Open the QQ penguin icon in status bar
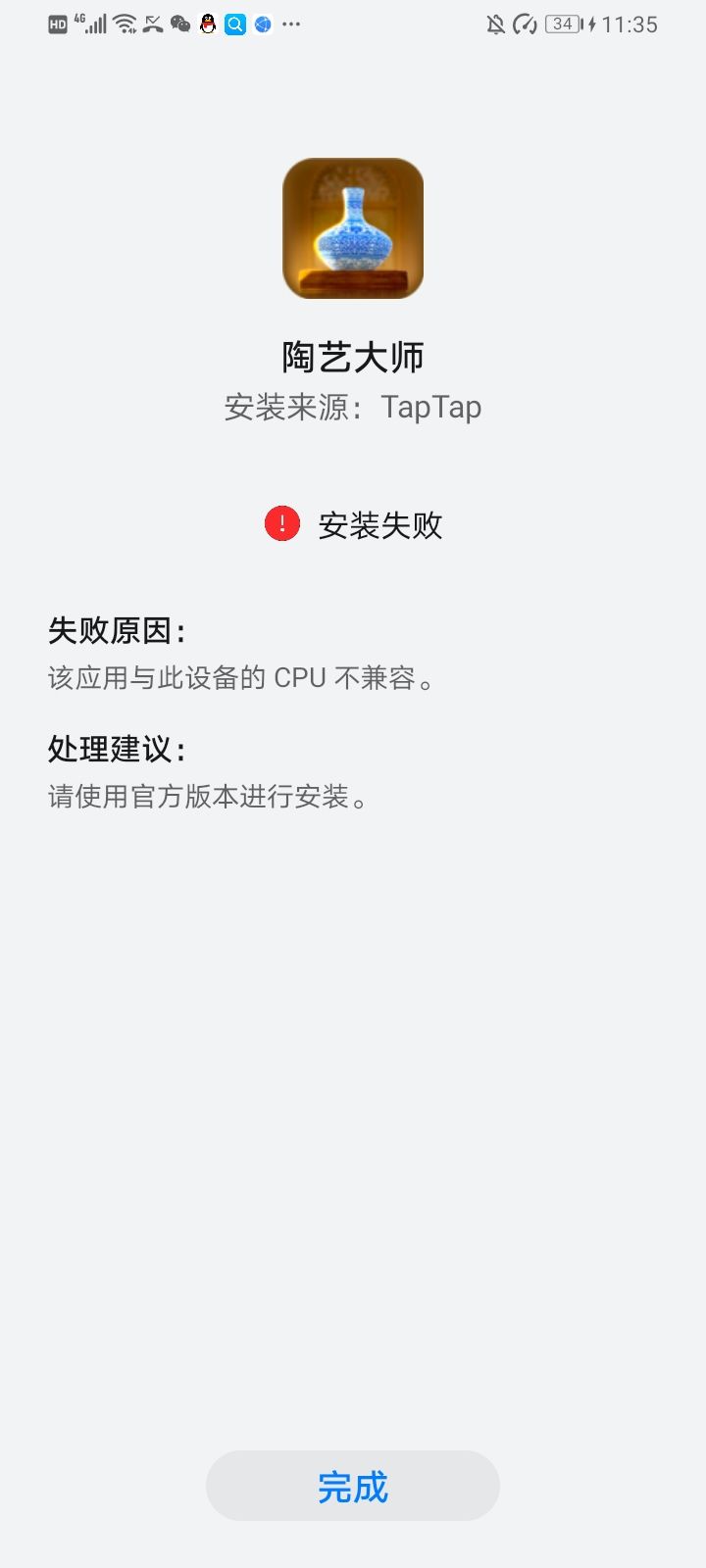This screenshot has height=1568, width=706. pos(208,24)
